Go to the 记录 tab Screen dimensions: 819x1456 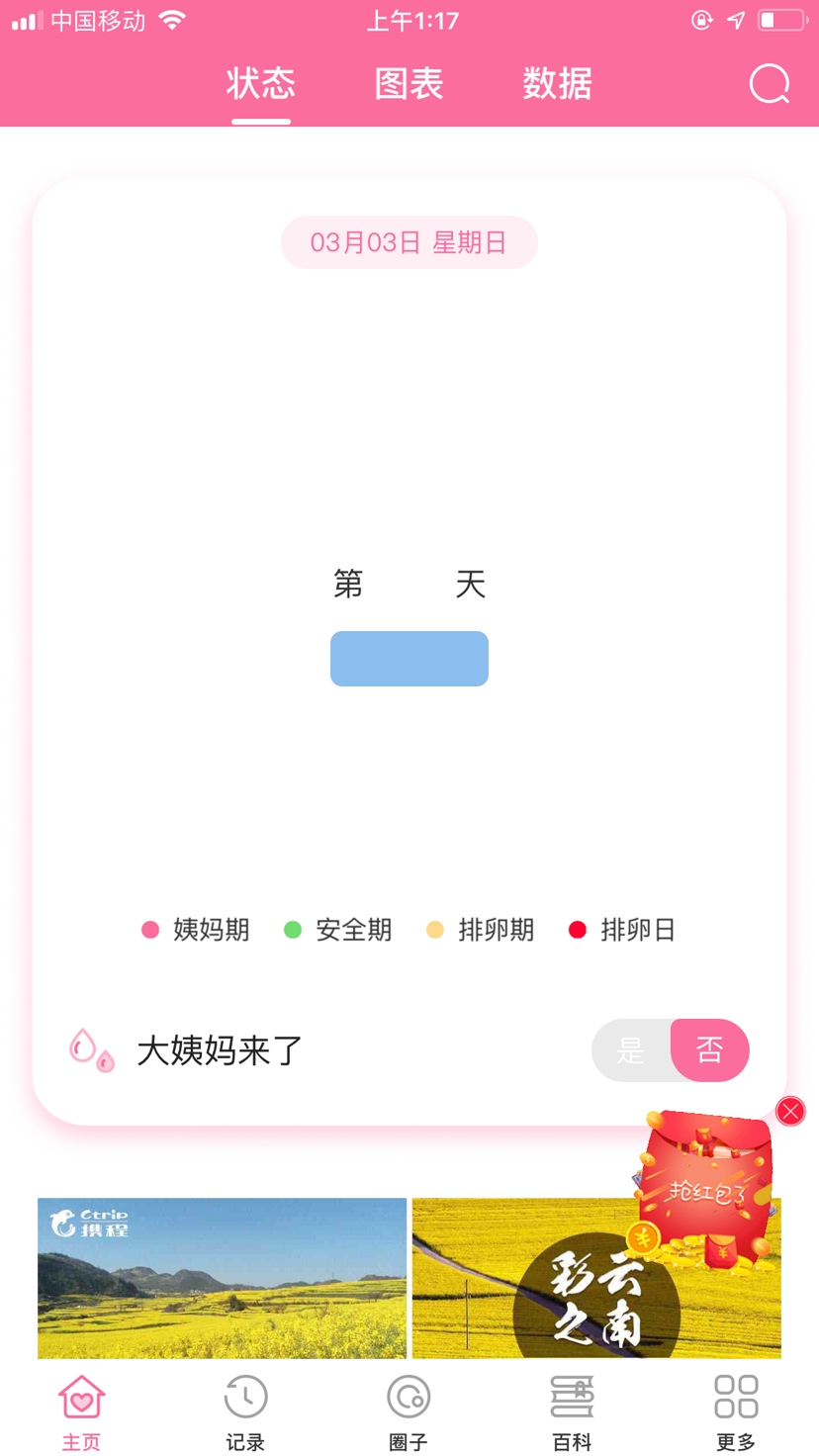click(x=245, y=1413)
